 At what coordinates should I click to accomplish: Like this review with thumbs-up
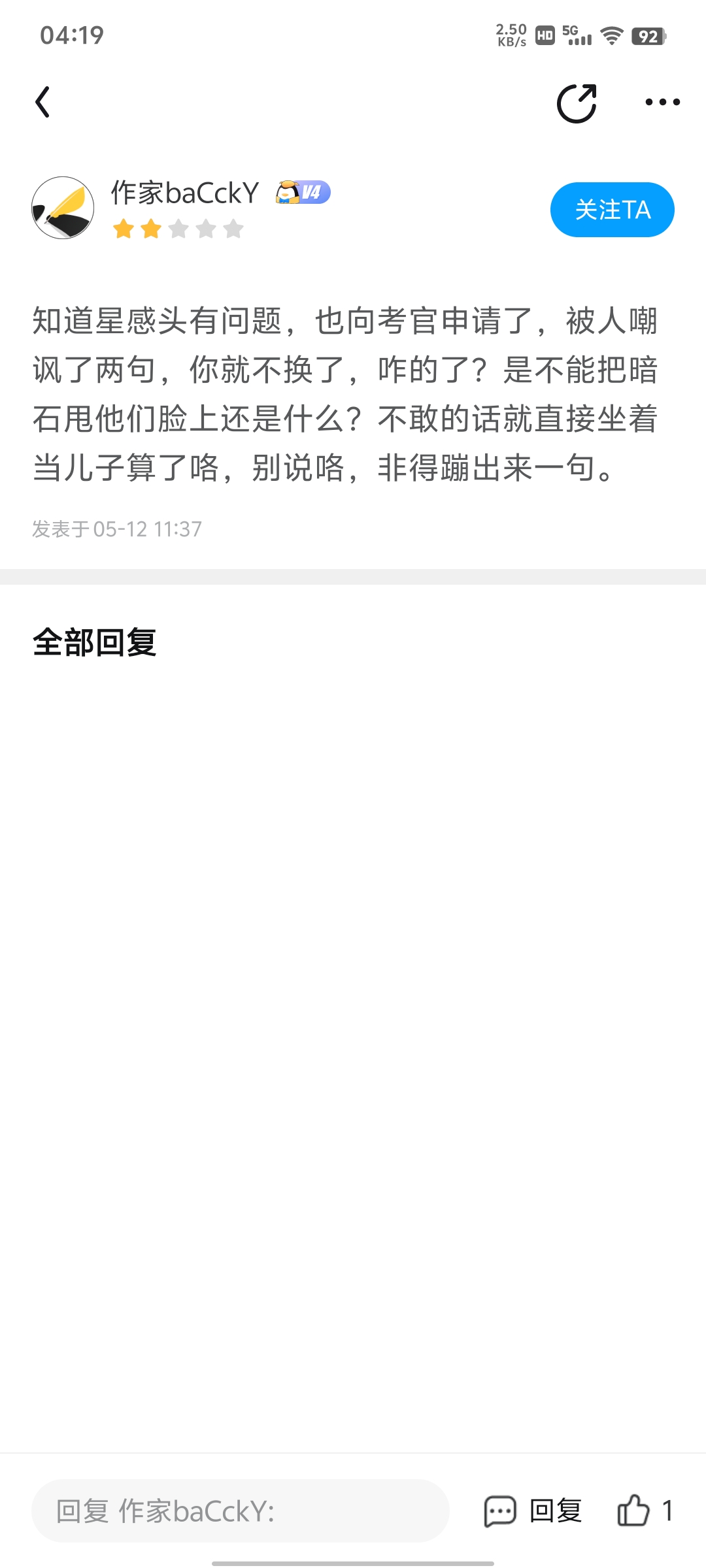(x=634, y=1511)
